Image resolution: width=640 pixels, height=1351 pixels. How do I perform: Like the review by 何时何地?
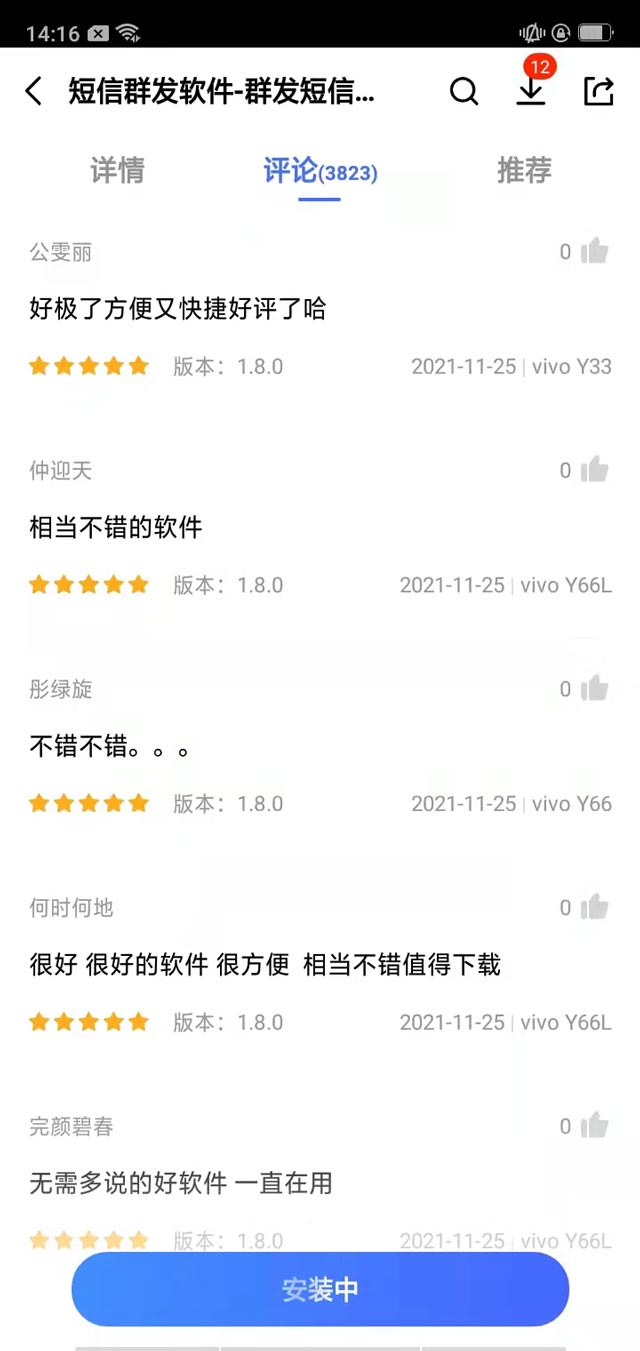point(595,907)
